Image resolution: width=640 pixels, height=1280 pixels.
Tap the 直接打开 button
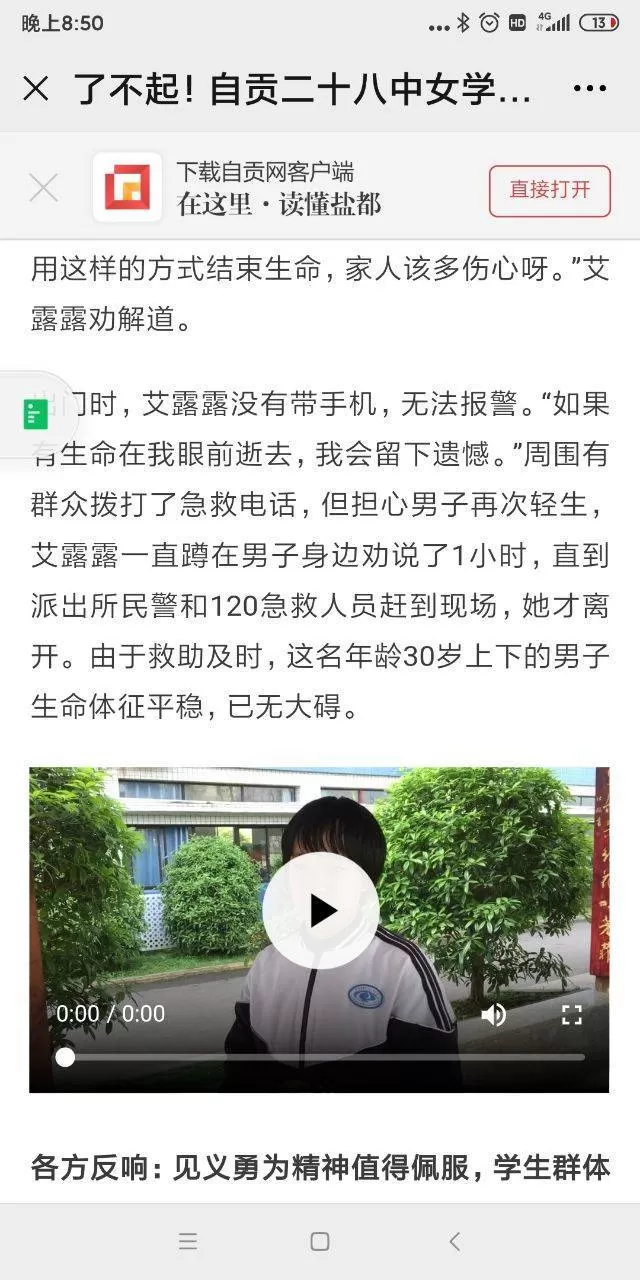pos(549,190)
